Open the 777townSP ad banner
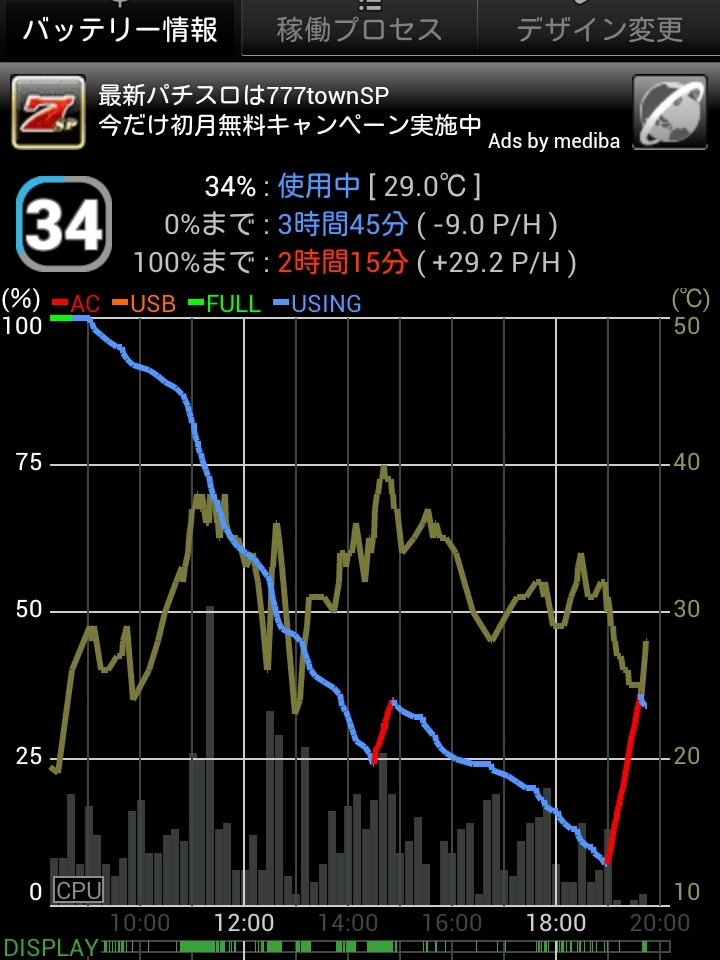 (290, 110)
